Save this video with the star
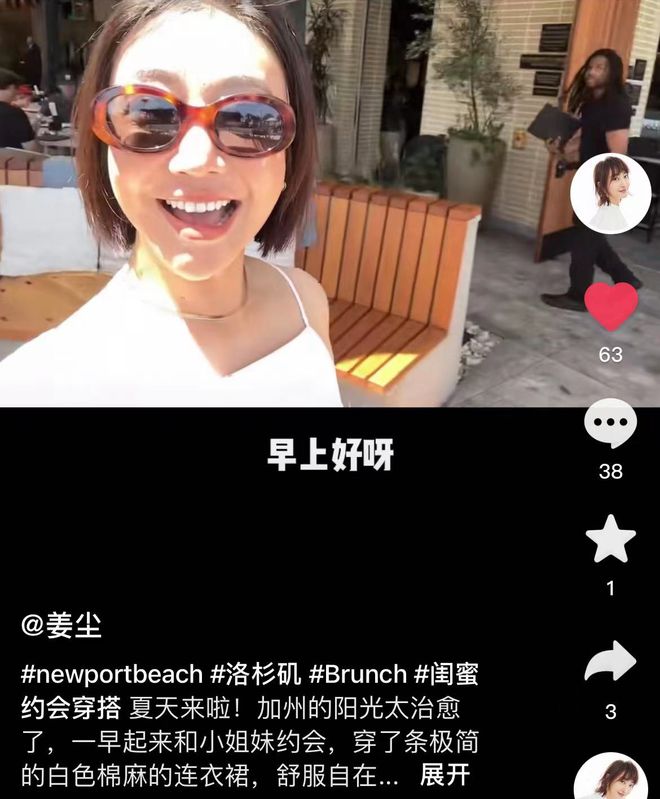Viewport: 660px width, 799px height. click(610, 540)
